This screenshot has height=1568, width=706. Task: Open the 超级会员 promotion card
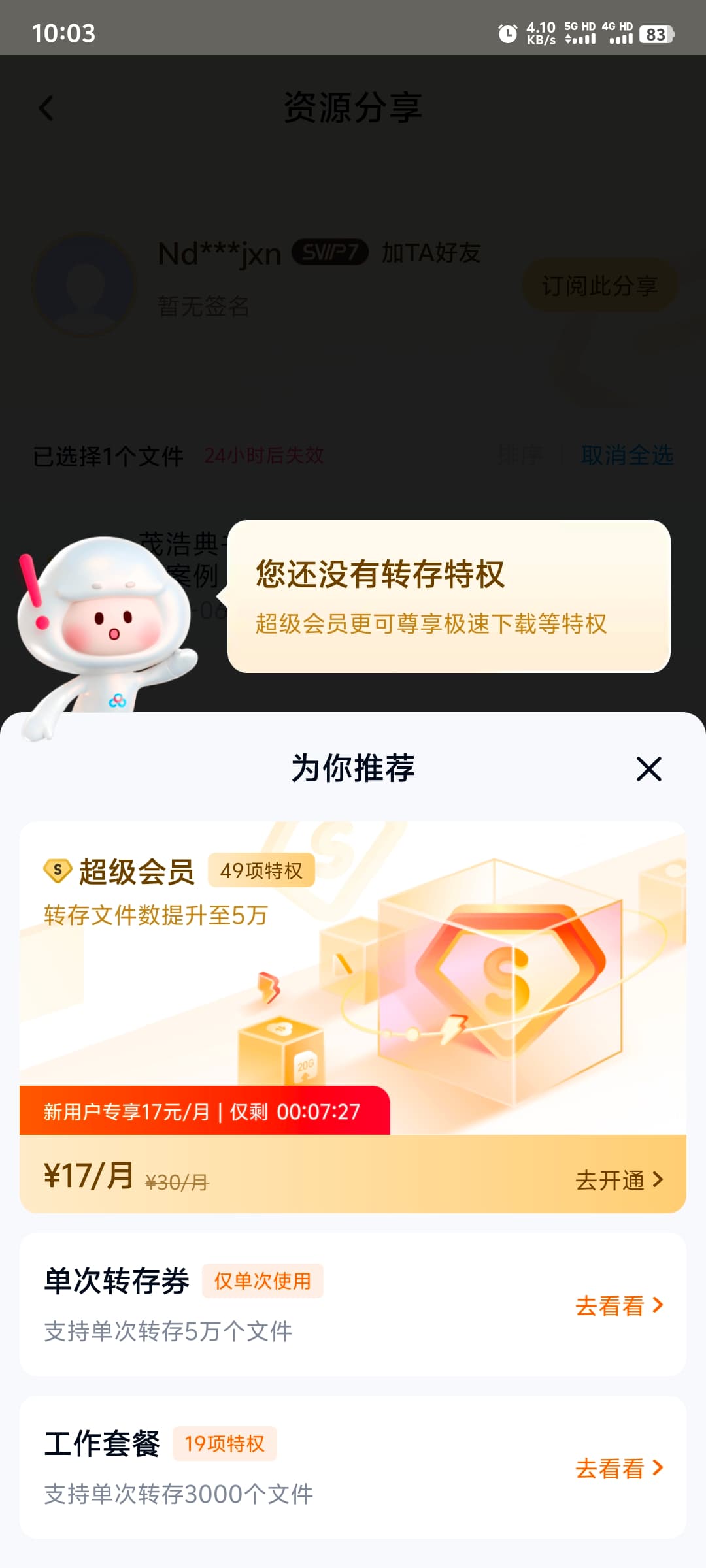coord(353,1017)
